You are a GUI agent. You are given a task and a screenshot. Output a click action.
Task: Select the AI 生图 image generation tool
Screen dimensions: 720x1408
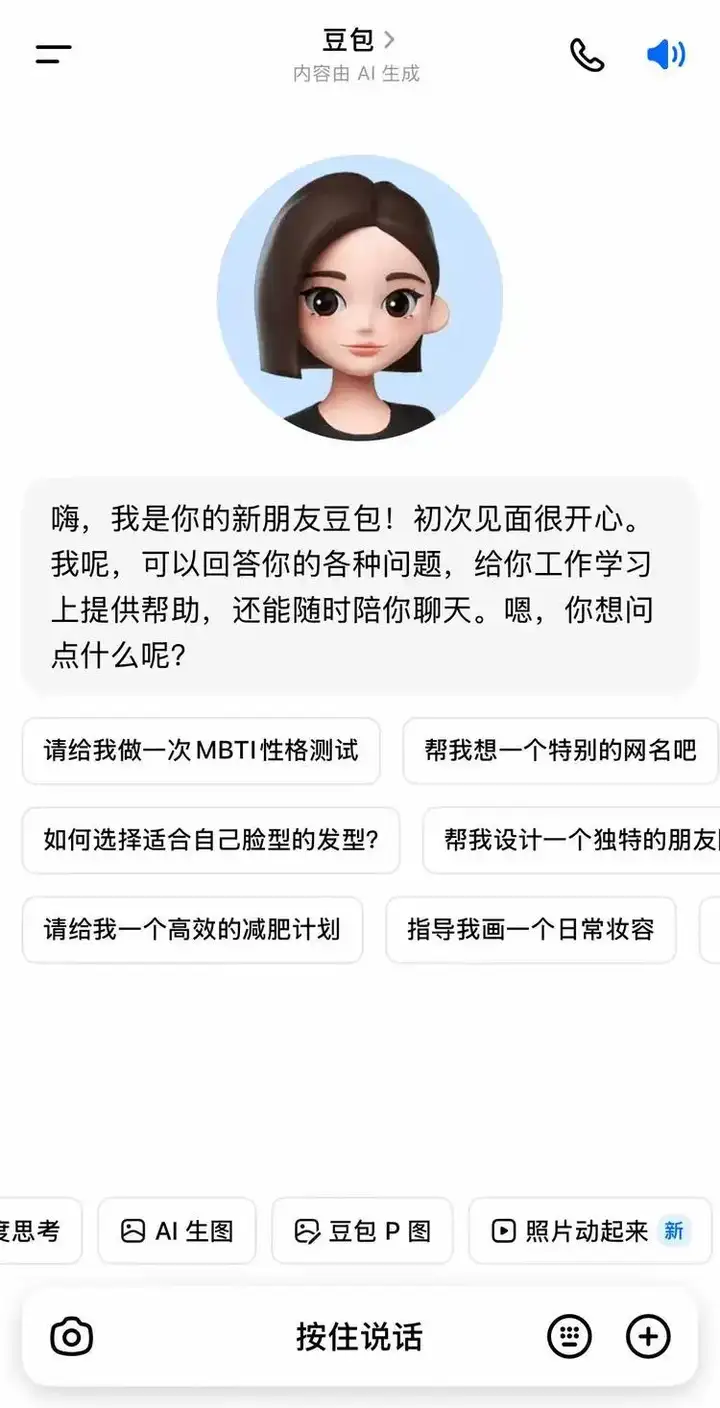tap(177, 1231)
